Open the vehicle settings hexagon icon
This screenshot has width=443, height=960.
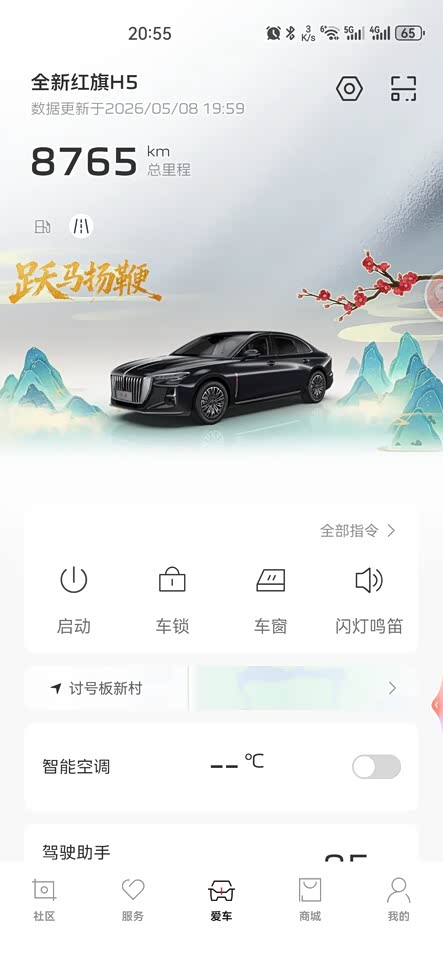(x=349, y=89)
